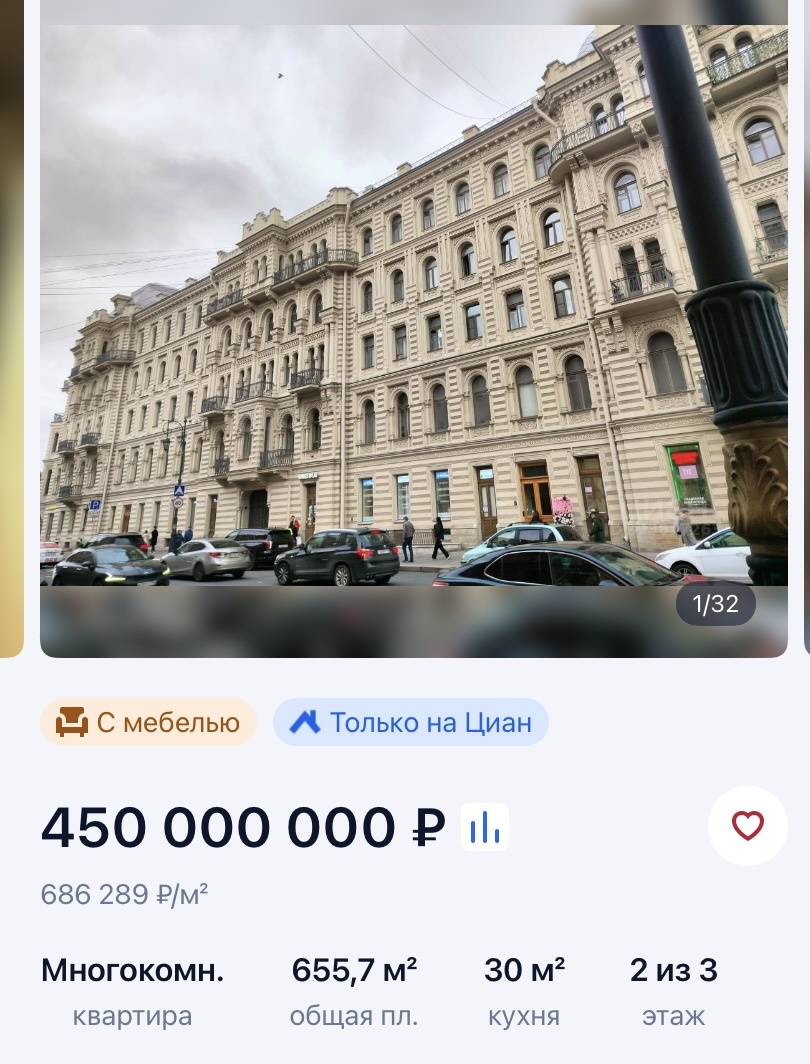Open the building photo gallery
Viewport: 810px width, 1064px height.
(x=414, y=329)
